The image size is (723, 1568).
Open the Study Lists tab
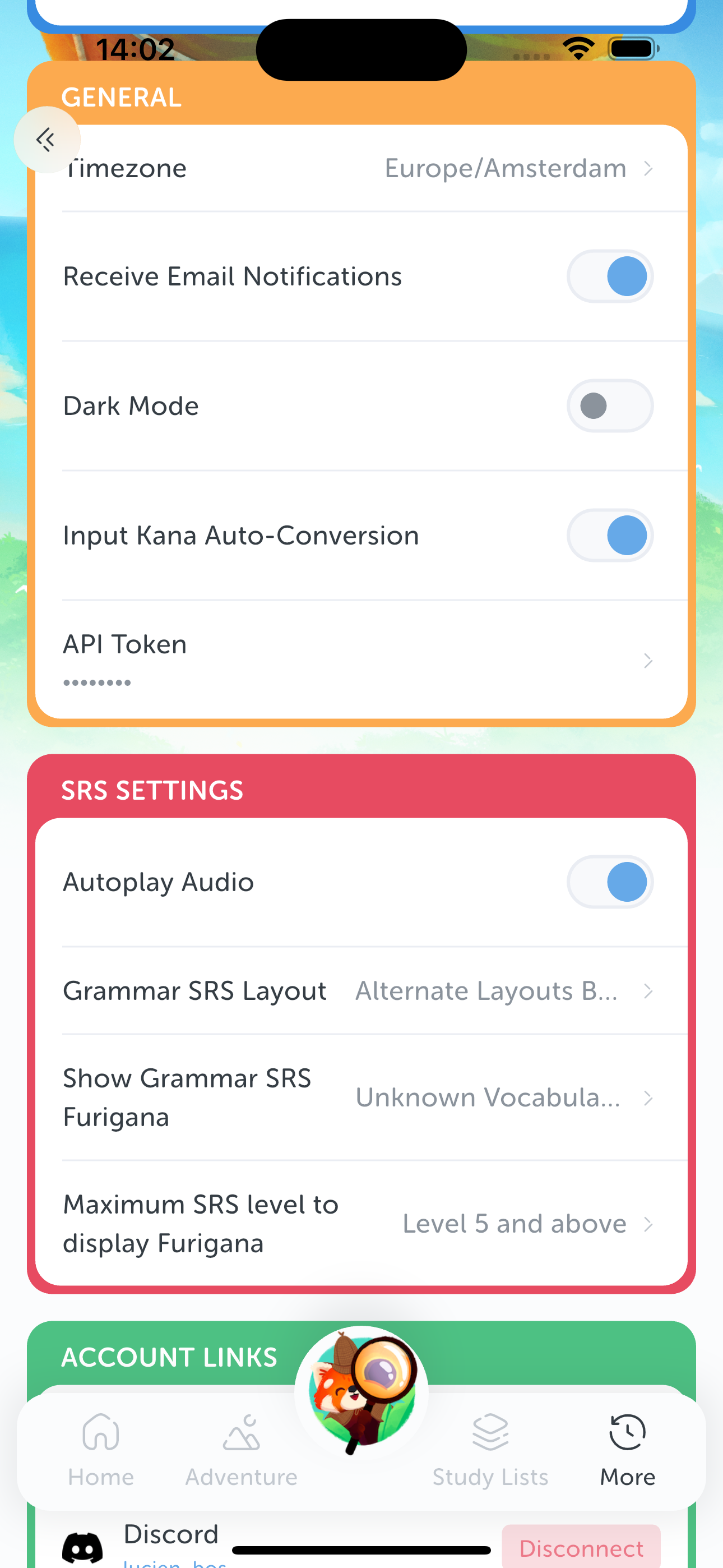tap(490, 1450)
